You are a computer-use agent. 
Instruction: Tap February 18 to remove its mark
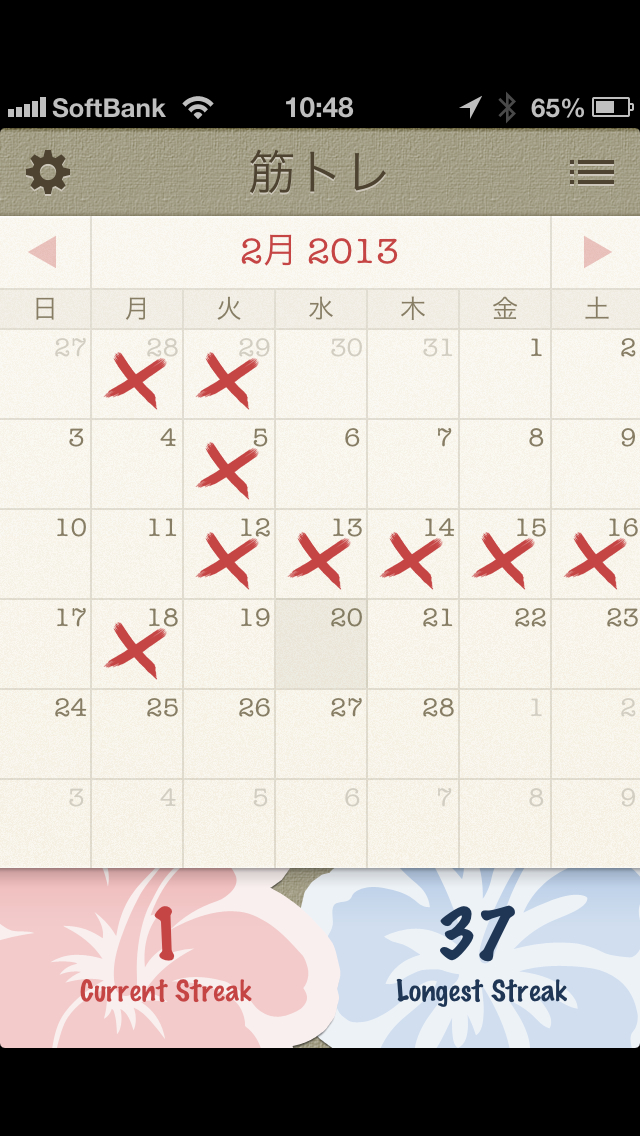(x=137, y=644)
